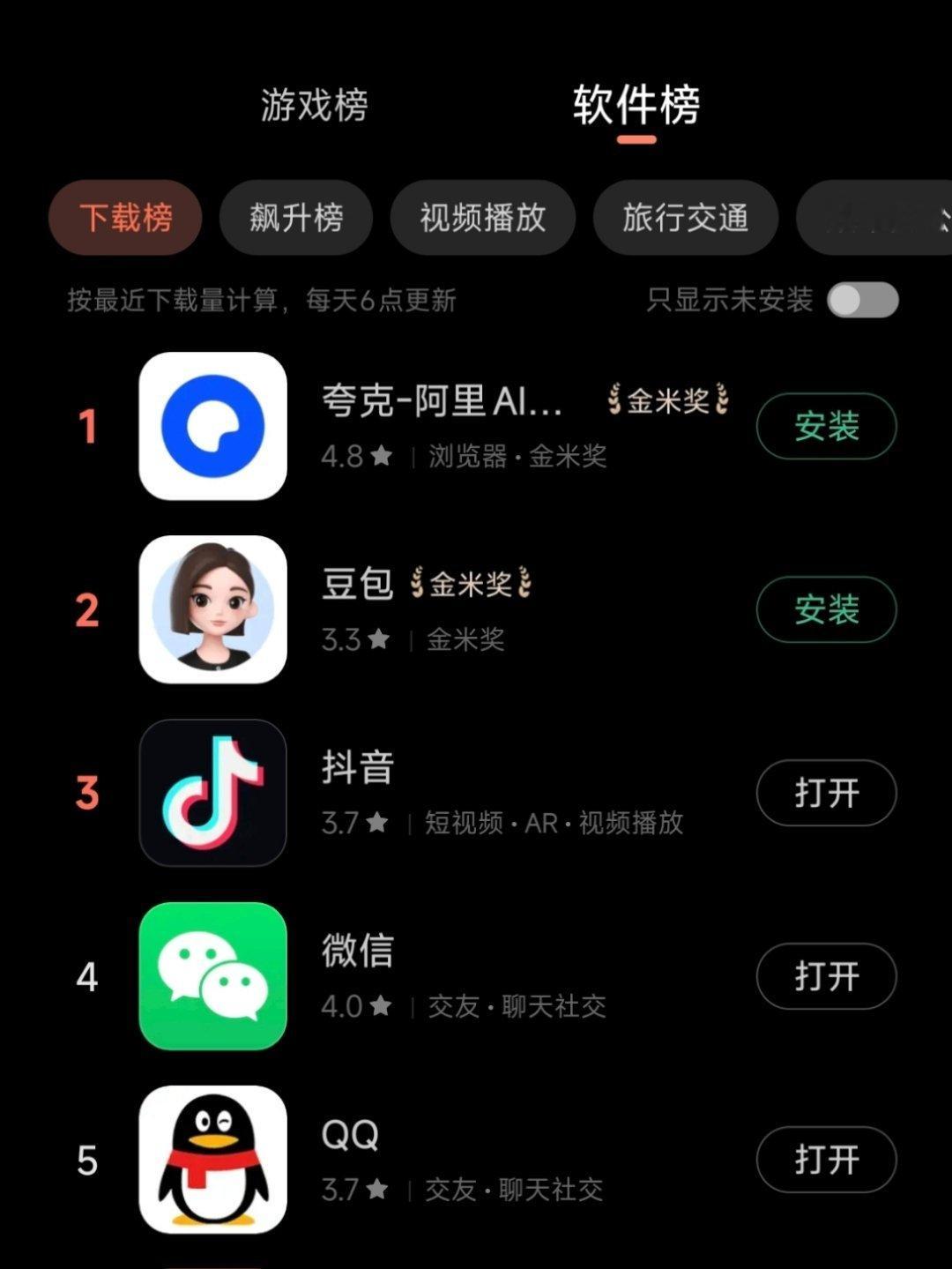Switch to the 游戏榜 tab
Screen dimensions: 952x1269
pyautogui.click(x=314, y=104)
